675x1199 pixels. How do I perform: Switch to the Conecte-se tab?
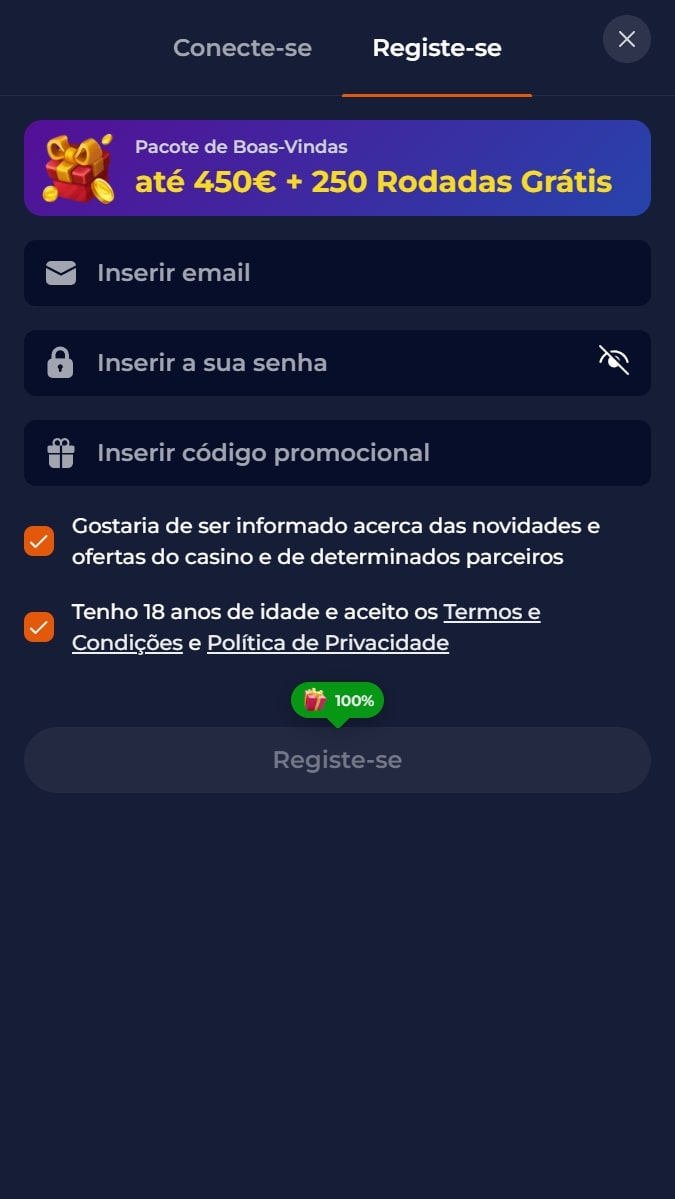(242, 48)
